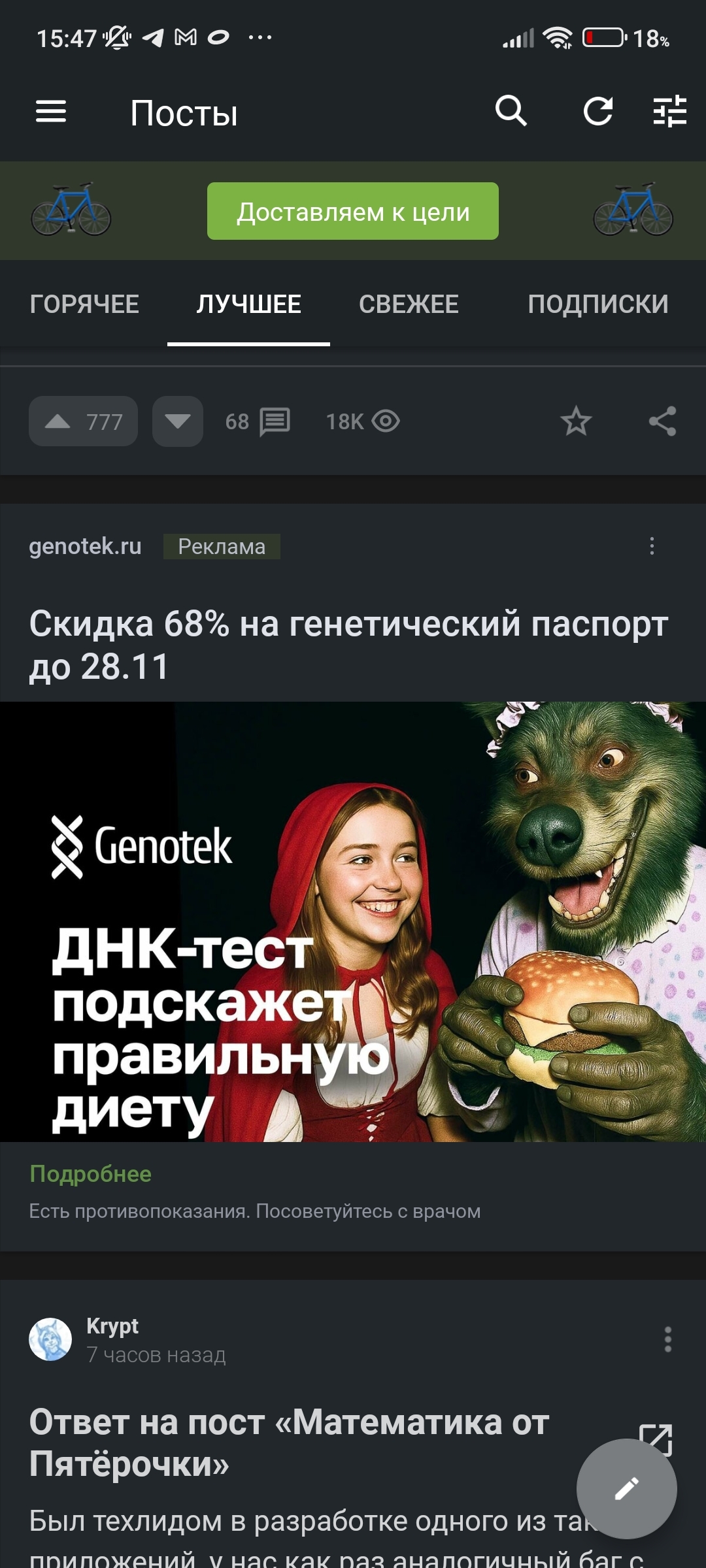Refresh the posts feed
This screenshot has width=706, height=1568.
[597, 111]
